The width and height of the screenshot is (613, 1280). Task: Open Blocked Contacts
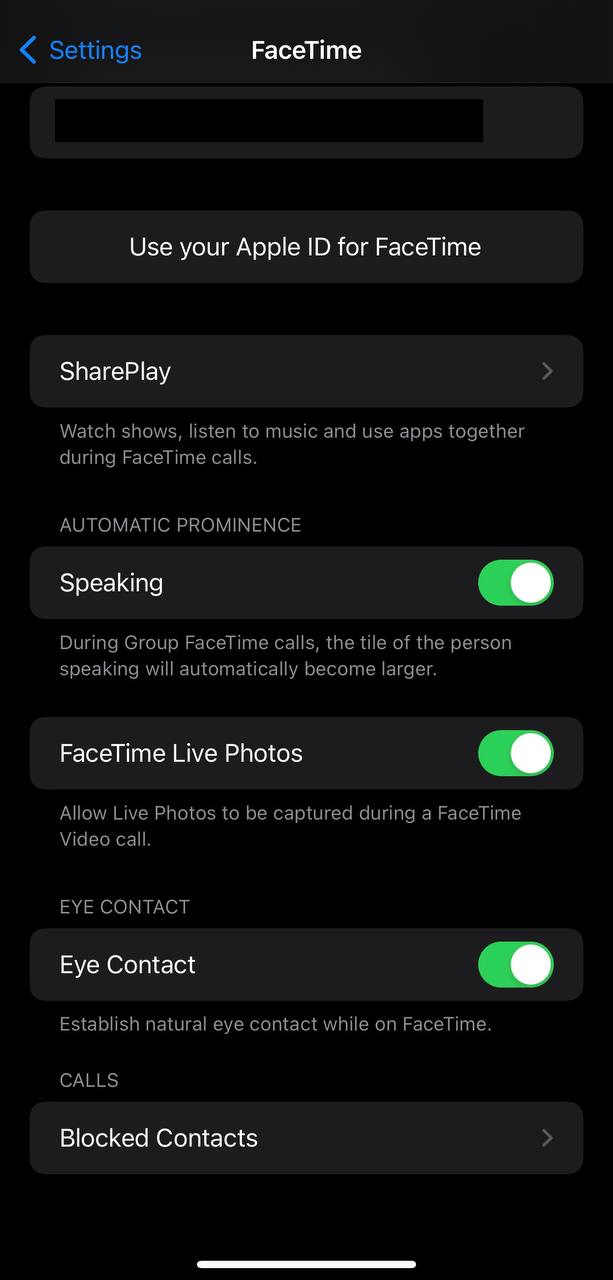pyautogui.click(x=306, y=1138)
